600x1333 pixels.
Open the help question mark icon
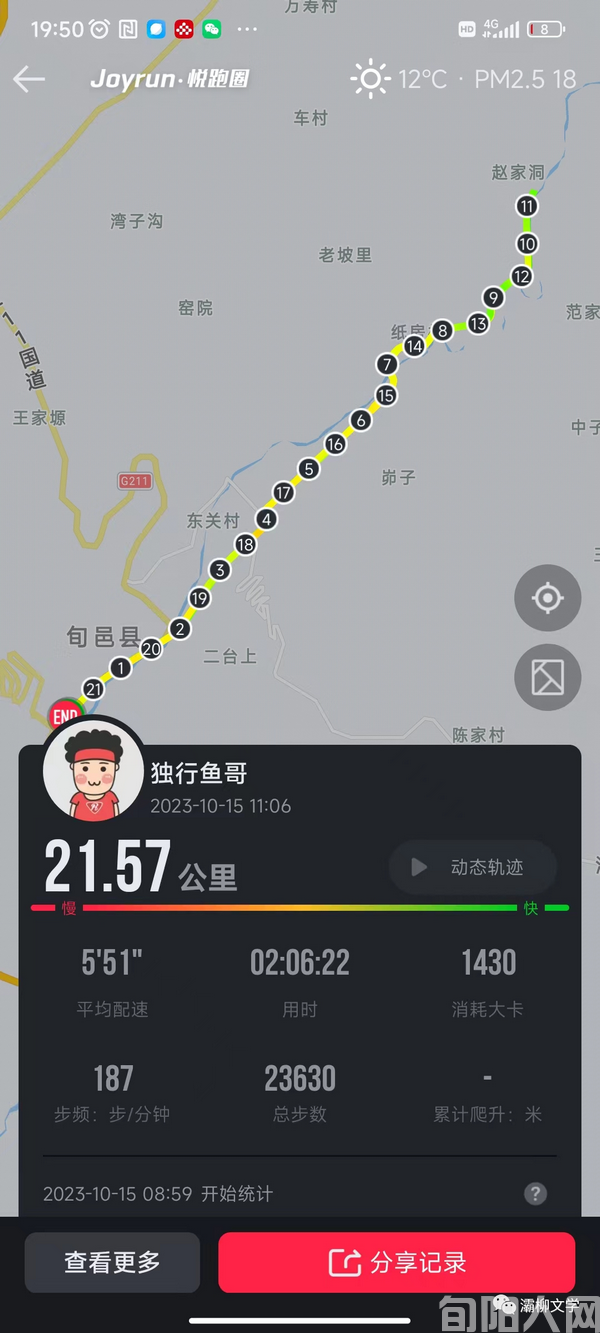point(536,1193)
